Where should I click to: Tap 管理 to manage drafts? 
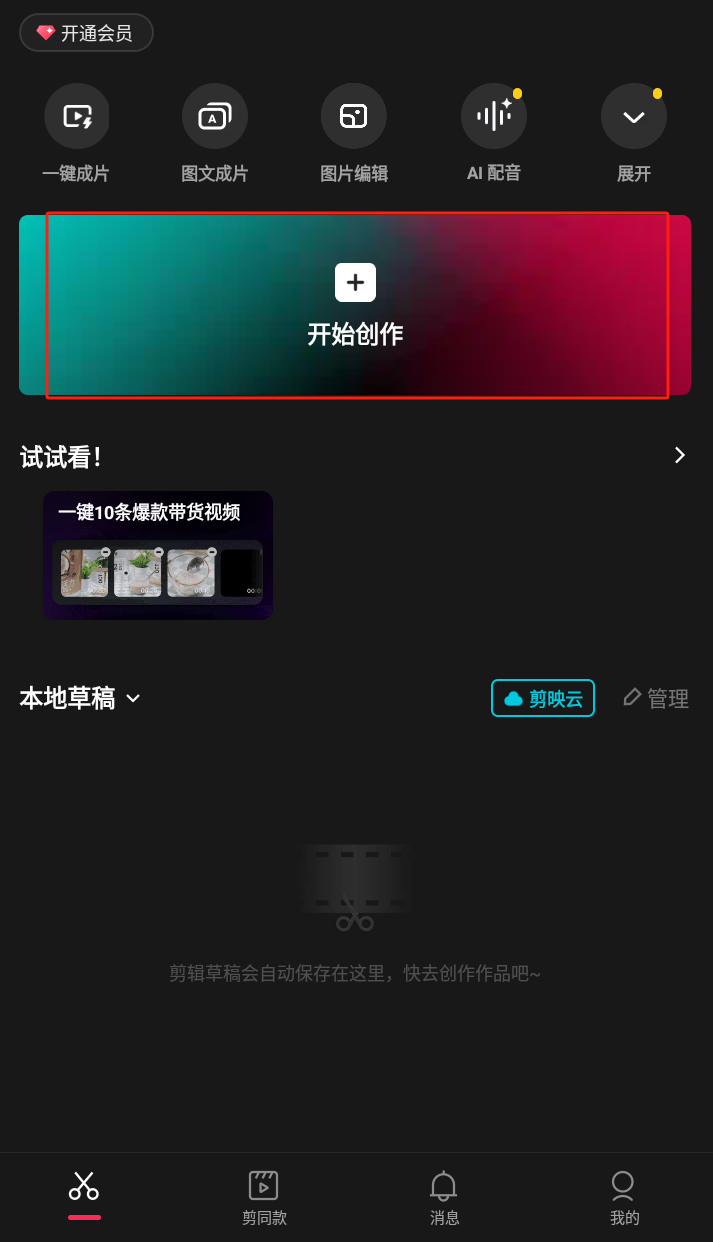coord(656,698)
